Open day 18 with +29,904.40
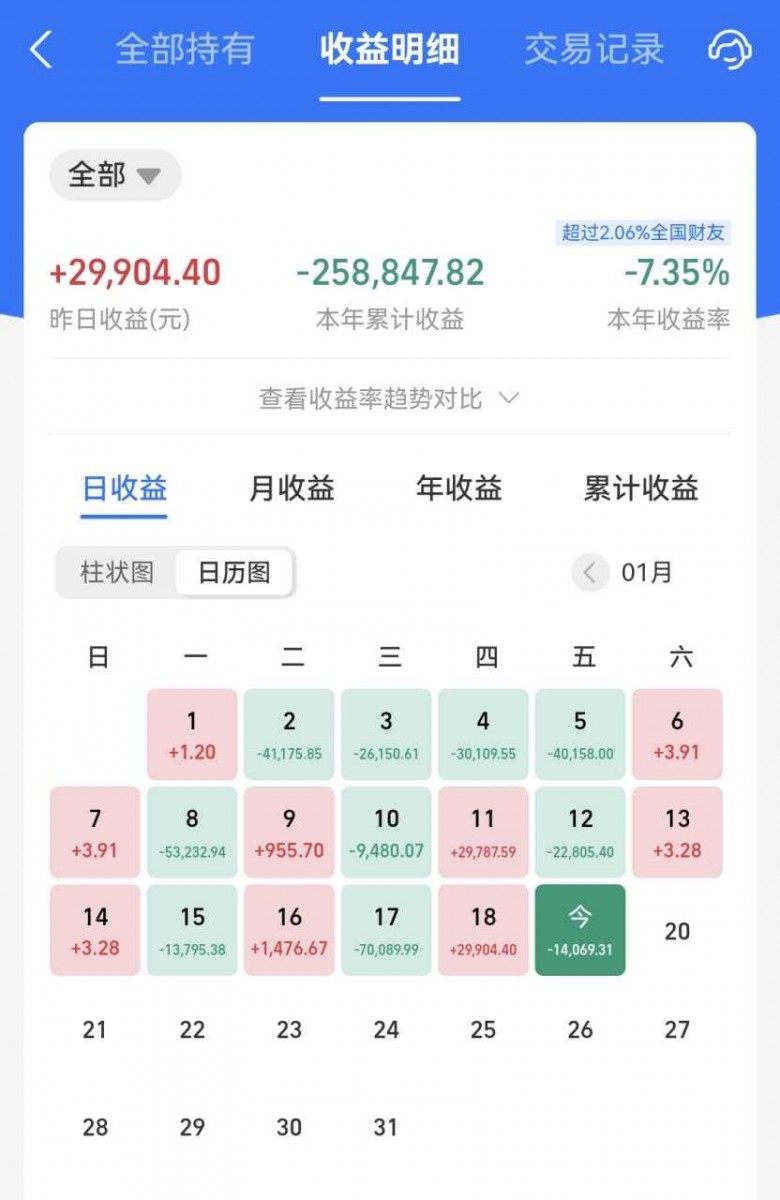The width and height of the screenshot is (780, 1200). [x=483, y=930]
